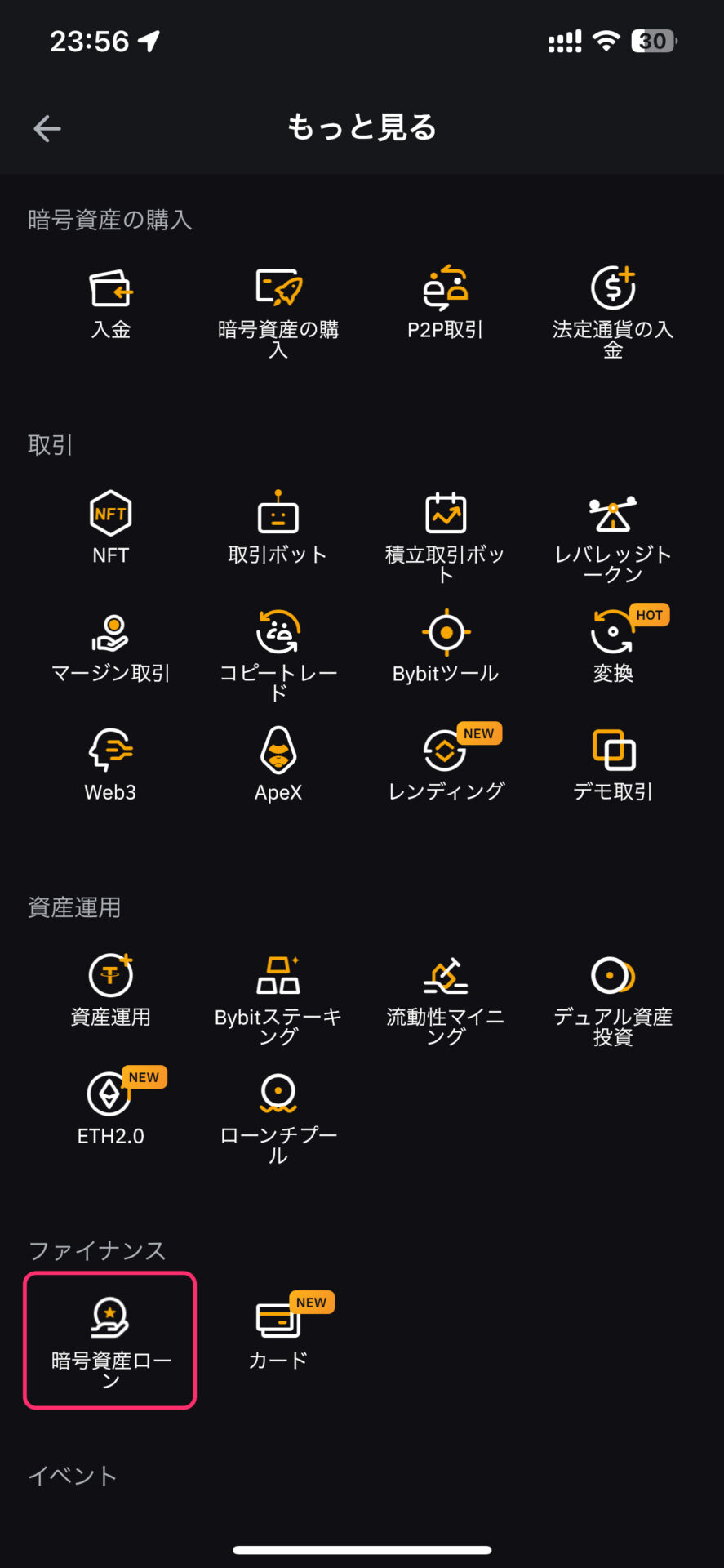Select 暗号資産ローン

[x=110, y=1340]
